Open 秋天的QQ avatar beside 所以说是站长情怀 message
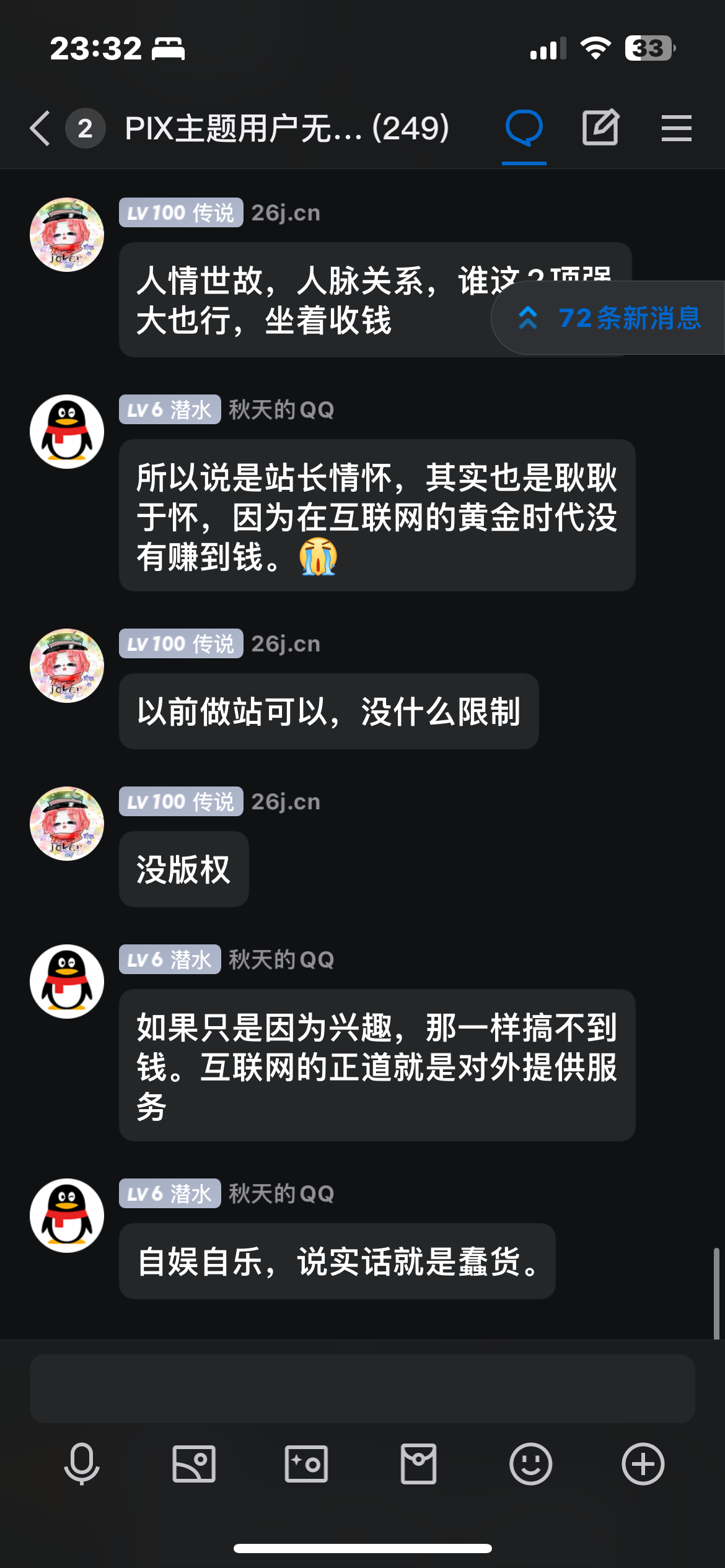This screenshot has height=1568, width=725. point(67,432)
